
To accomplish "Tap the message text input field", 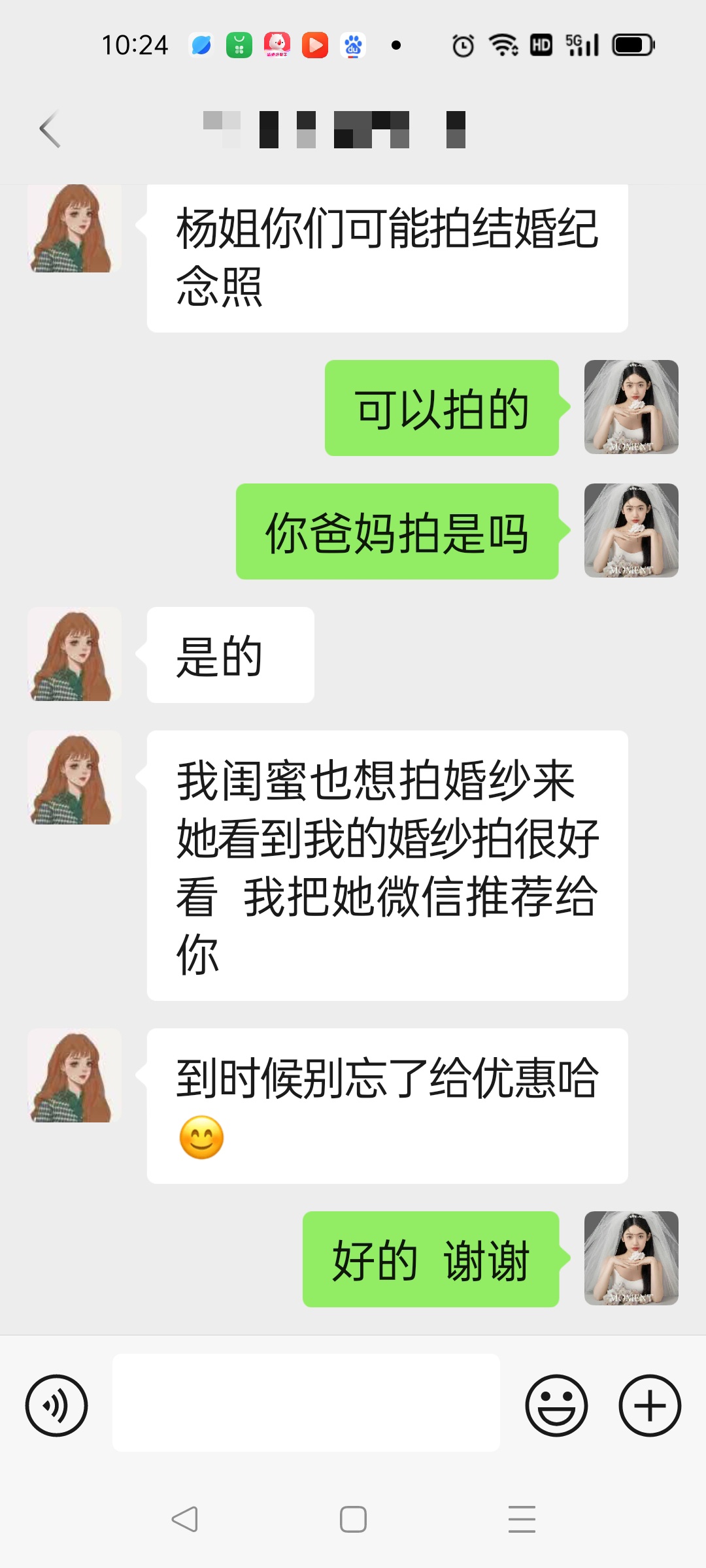I will tap(306, 1403).
